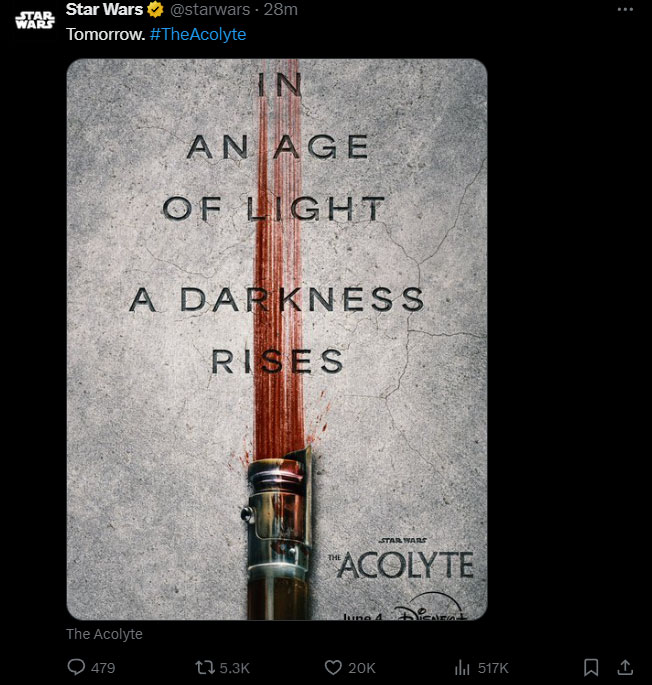Like the Star Wars post
This screenshot has height=685, width=652.
pos(334,667)
